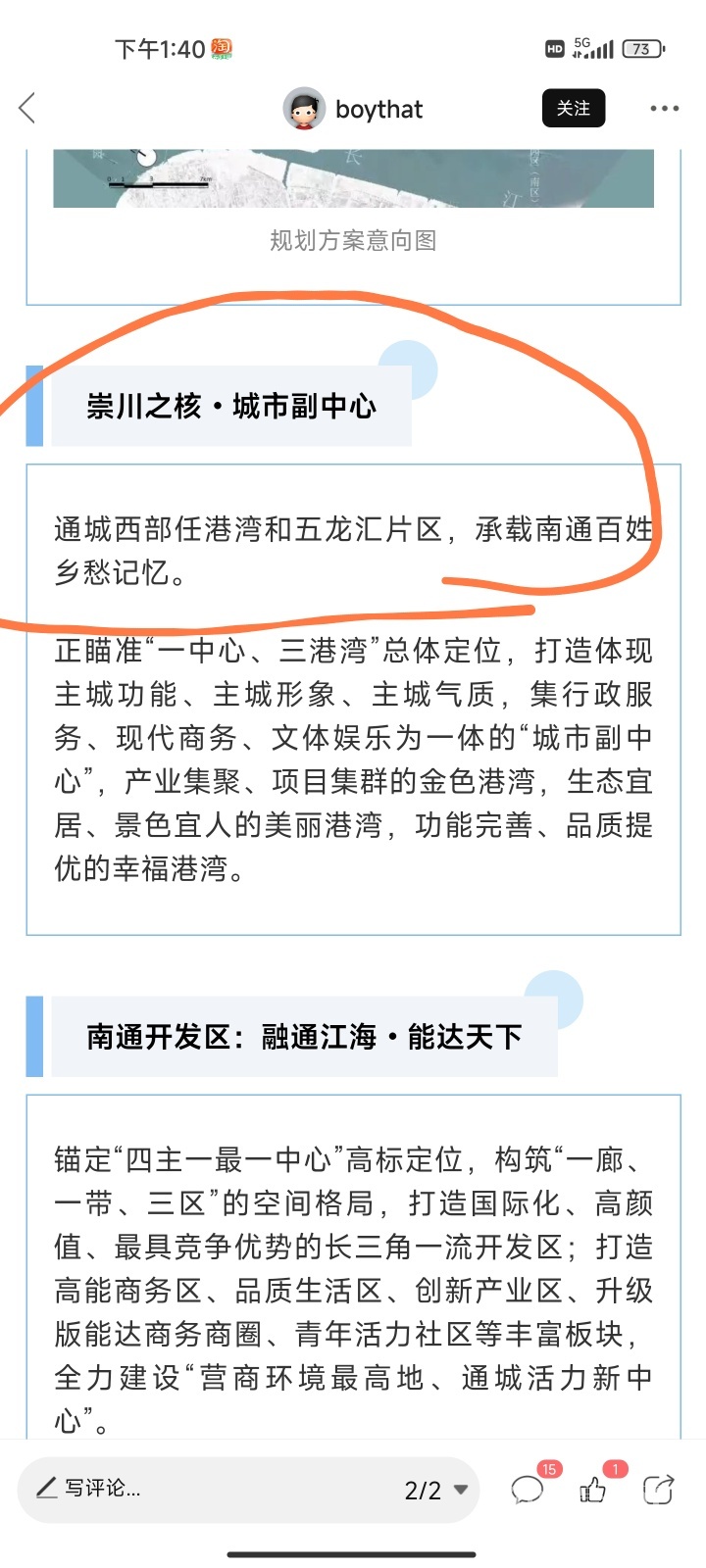Like this post with thumbs up
706x1568 pixels.
(x=593, y=1490)
